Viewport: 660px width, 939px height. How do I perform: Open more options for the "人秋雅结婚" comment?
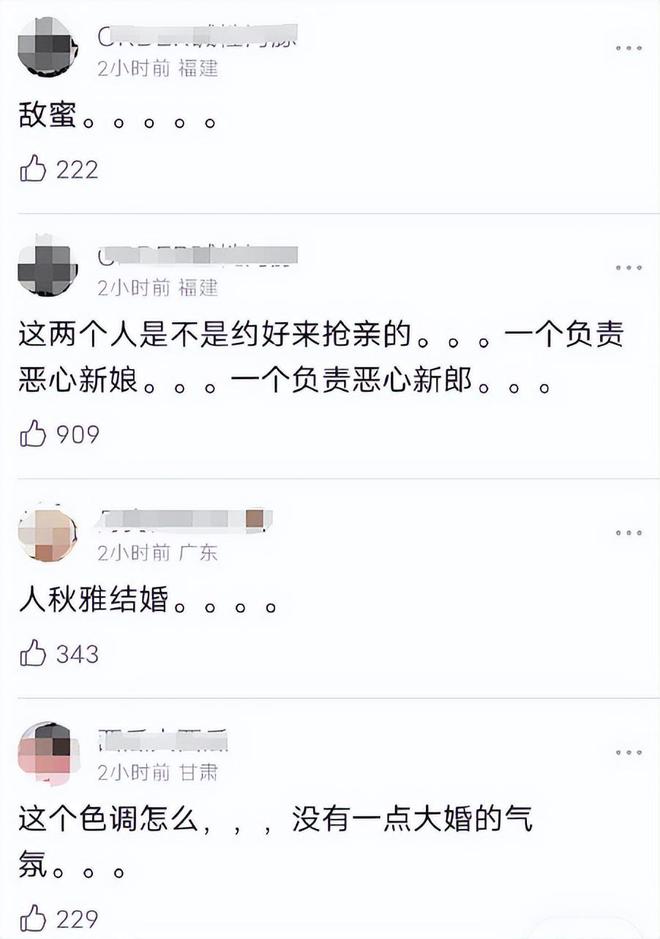point(629,532)
